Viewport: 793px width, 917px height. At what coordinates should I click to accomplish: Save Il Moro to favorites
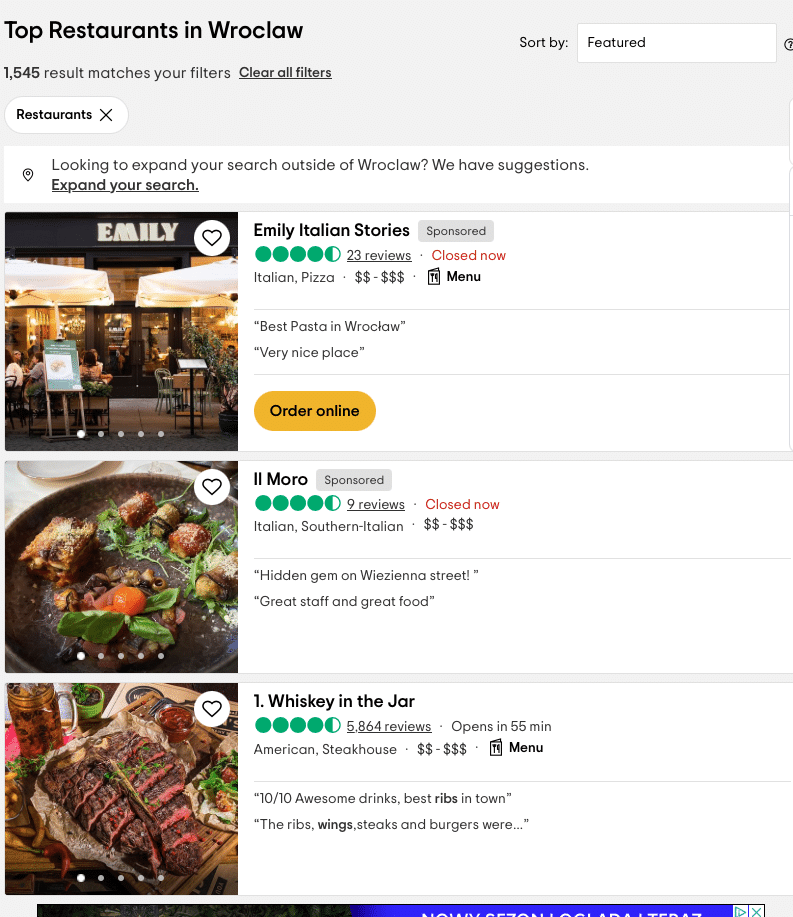point(212,487)
